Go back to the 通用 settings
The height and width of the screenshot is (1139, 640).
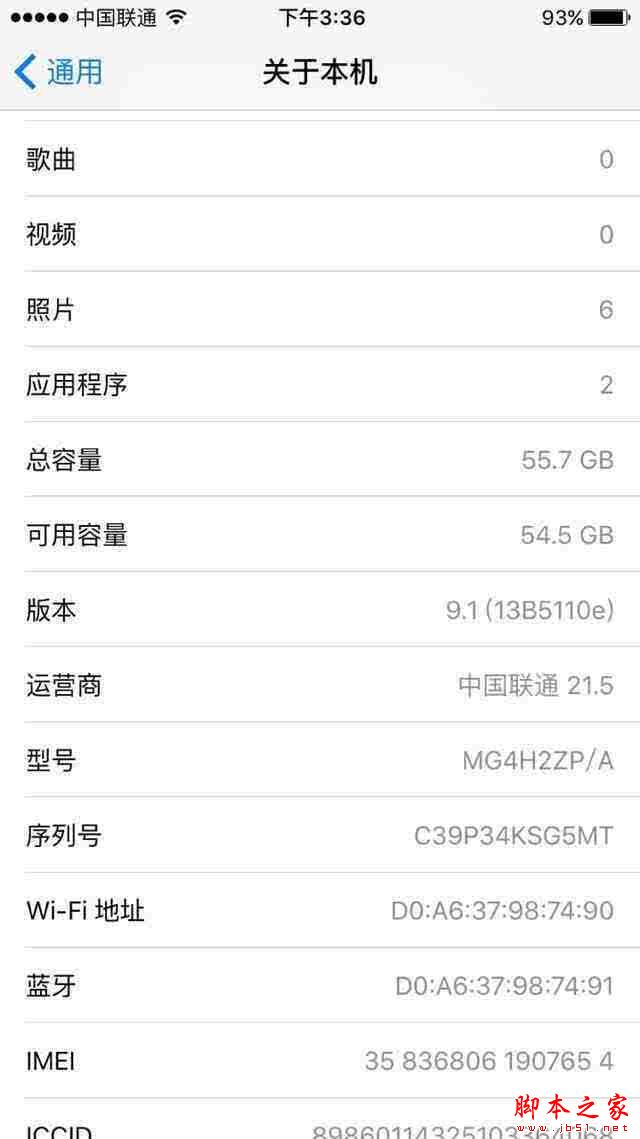tap(58, 72)
